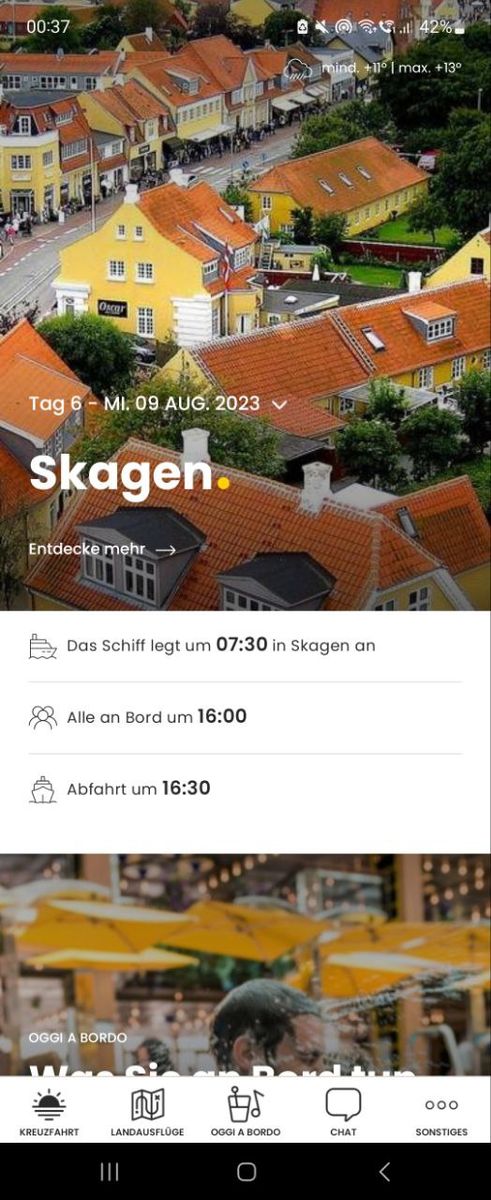Viewport: 491px width, 1200px height.
Task: Expand the Tag 6 date dropdown
Action: point(158,404)
